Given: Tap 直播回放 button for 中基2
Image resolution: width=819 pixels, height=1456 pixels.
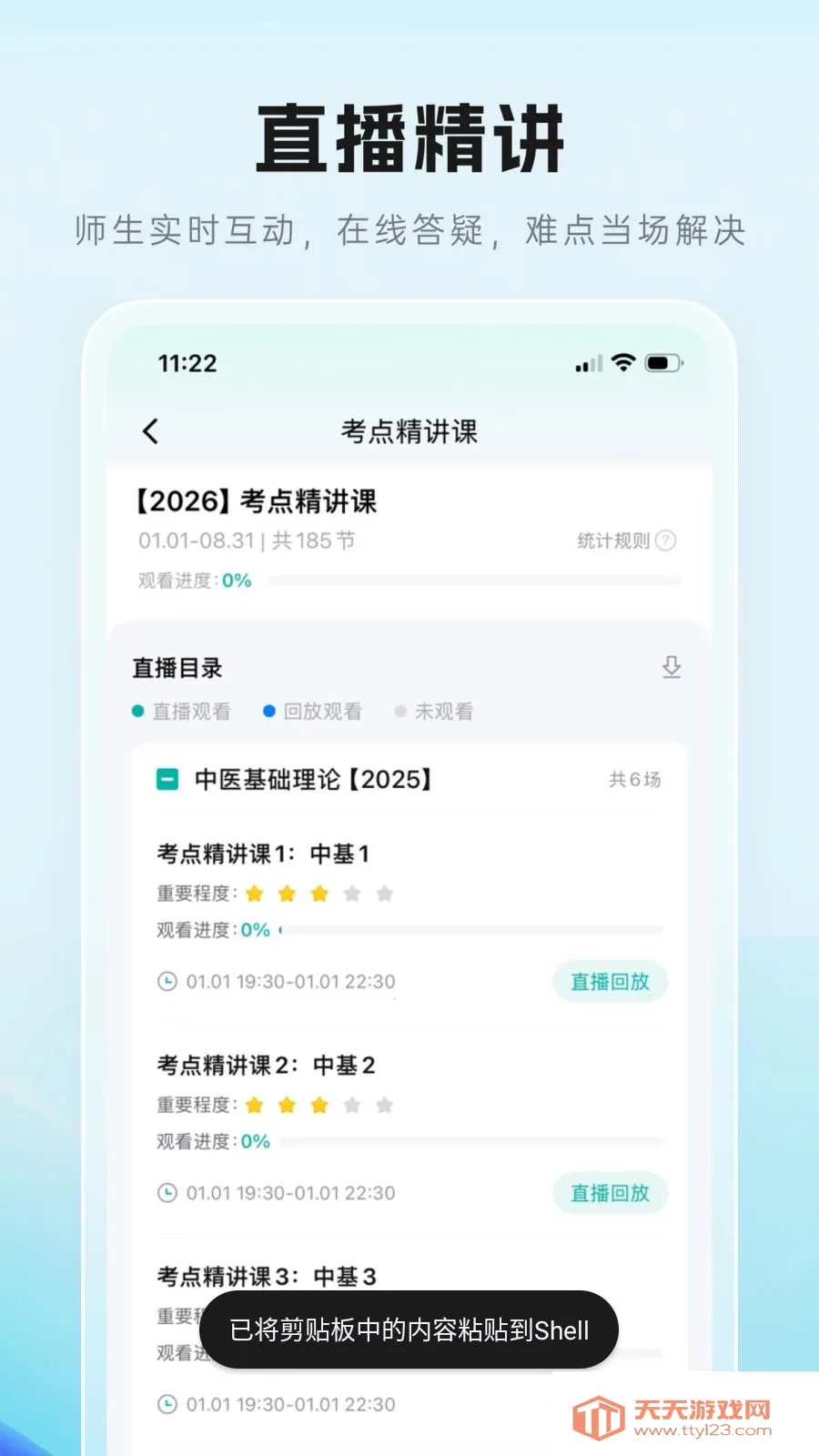Looking at the screenshot, I should point(610,1193).
